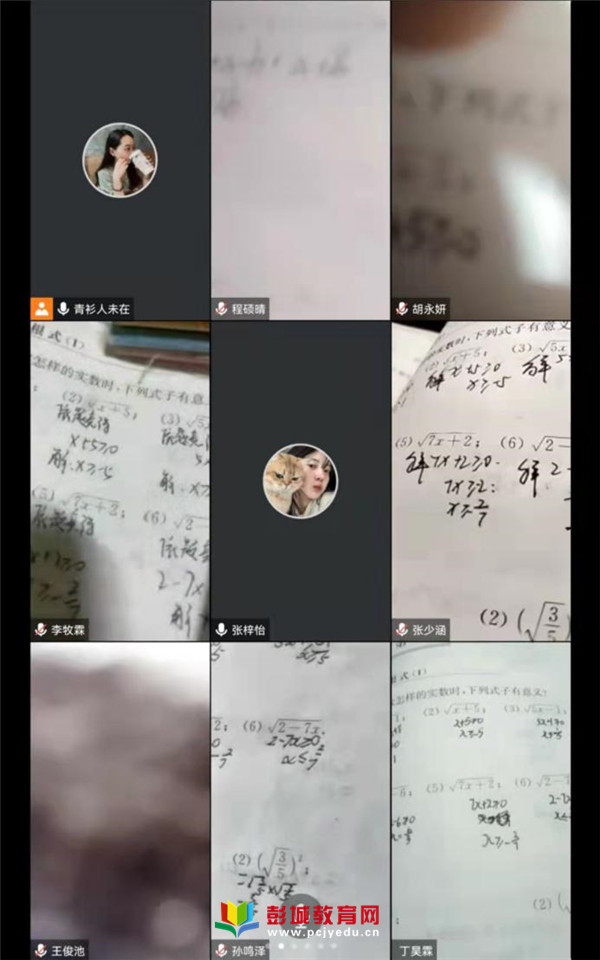600x960 pixels.
Task: Select 张梓怡's participant tile
Action: pyautogui.click(x=300, y=480)
